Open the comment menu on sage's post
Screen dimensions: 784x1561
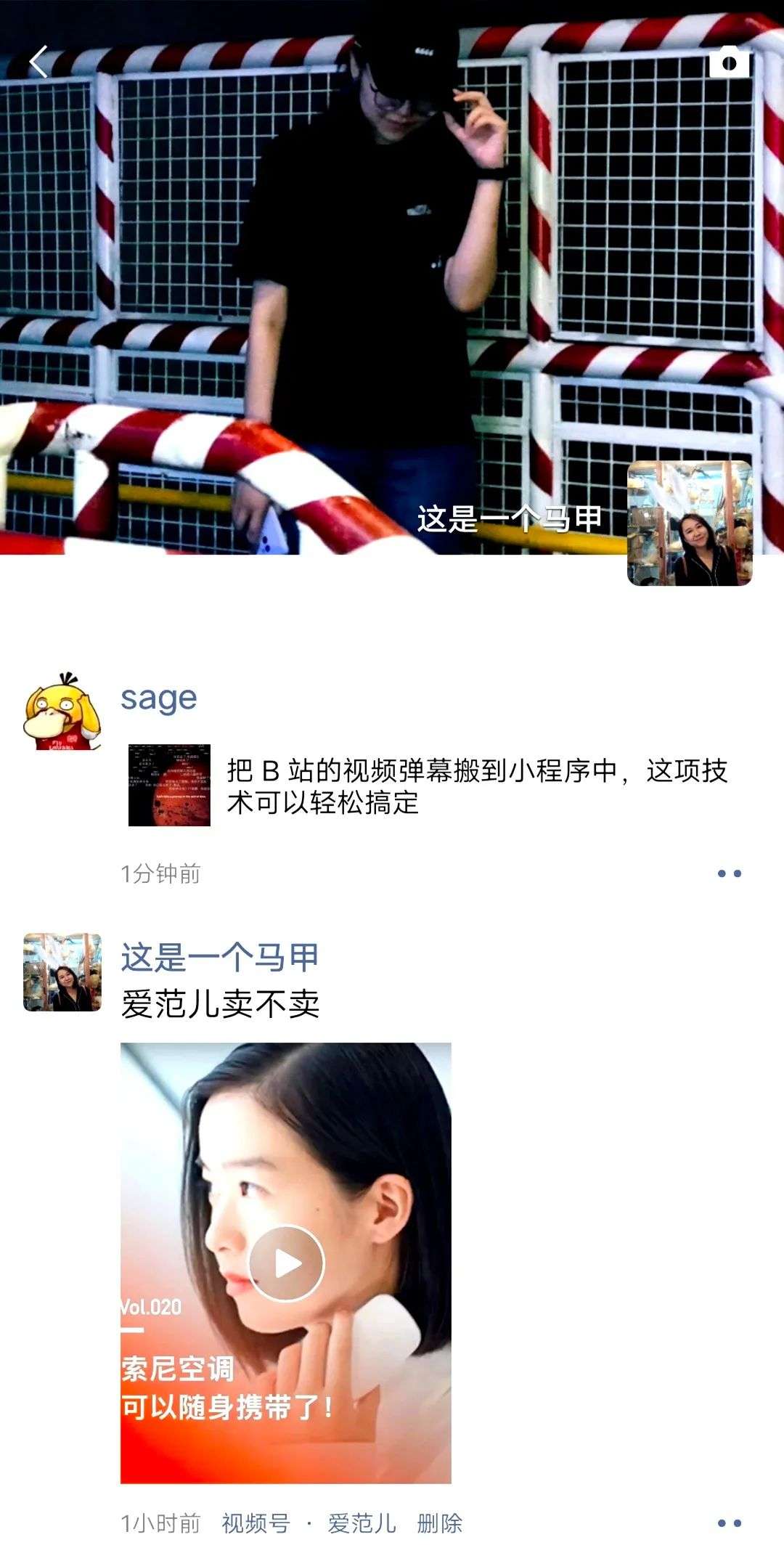729,873
